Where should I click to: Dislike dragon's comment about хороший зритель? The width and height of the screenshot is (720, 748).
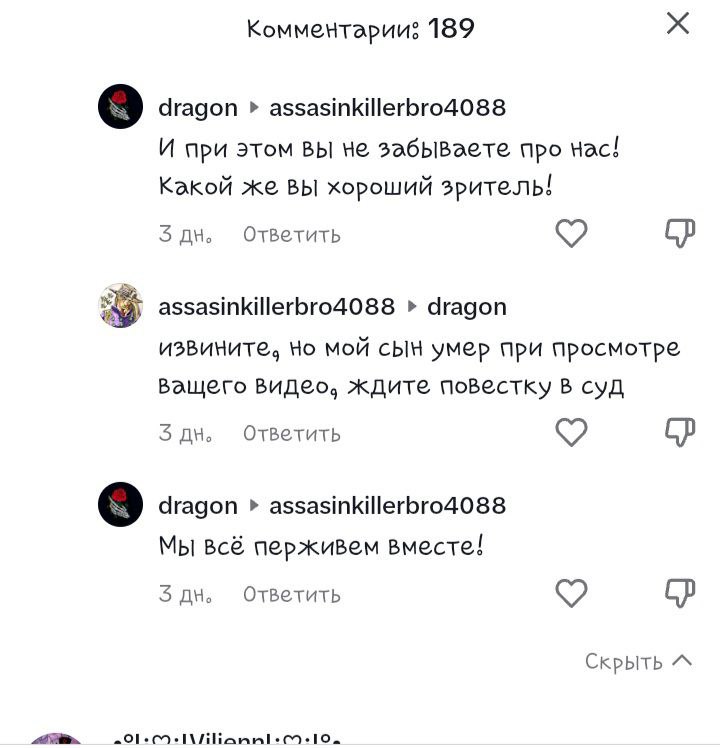[x=680, y=233]
